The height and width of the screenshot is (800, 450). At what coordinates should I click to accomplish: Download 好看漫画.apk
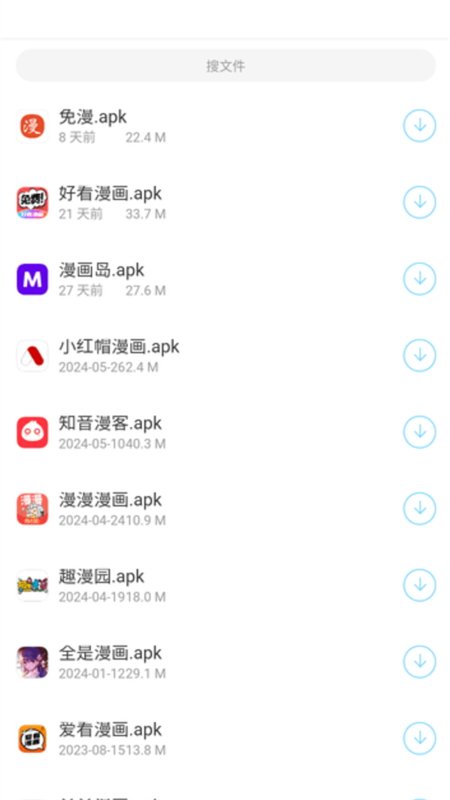click(x=419, y=202)
